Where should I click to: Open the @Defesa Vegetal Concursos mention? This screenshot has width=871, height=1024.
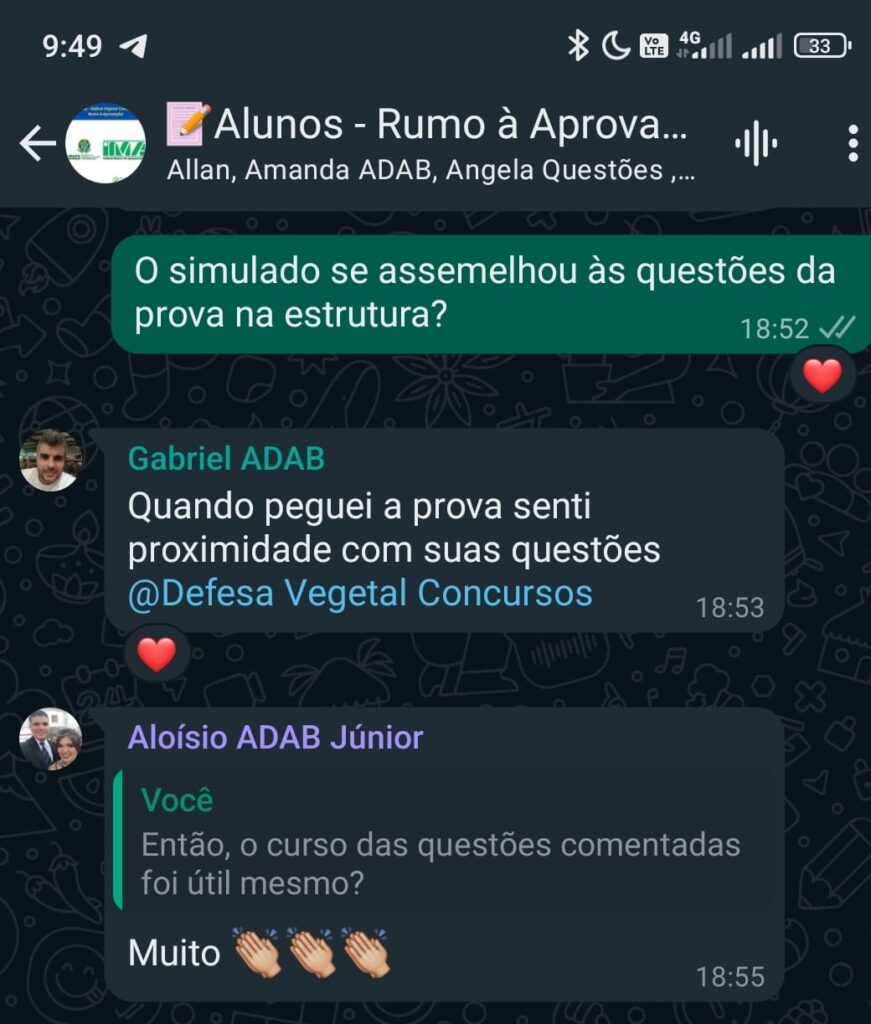click(x=358, y=593)
